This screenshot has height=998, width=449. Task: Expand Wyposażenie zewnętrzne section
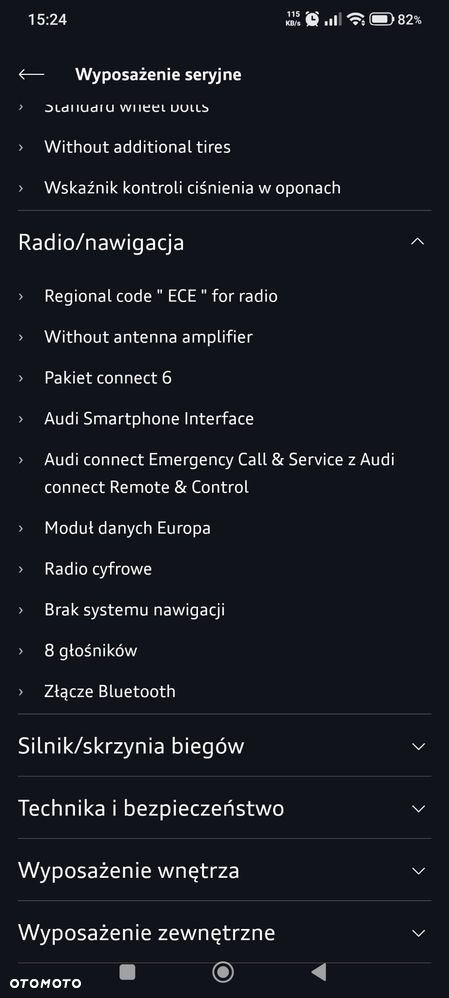(224, 932)
